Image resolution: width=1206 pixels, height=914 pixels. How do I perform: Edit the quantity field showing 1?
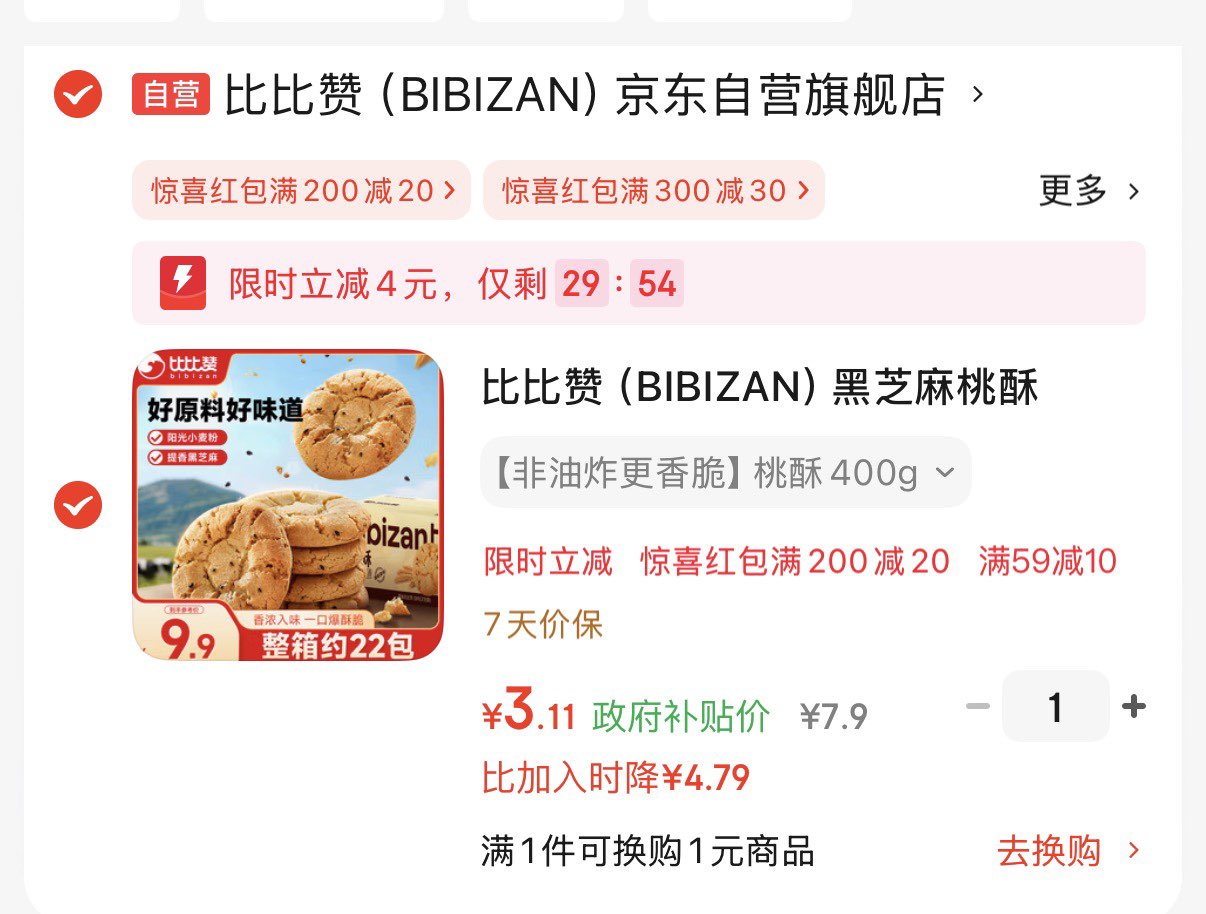[x=1055, y=707]
